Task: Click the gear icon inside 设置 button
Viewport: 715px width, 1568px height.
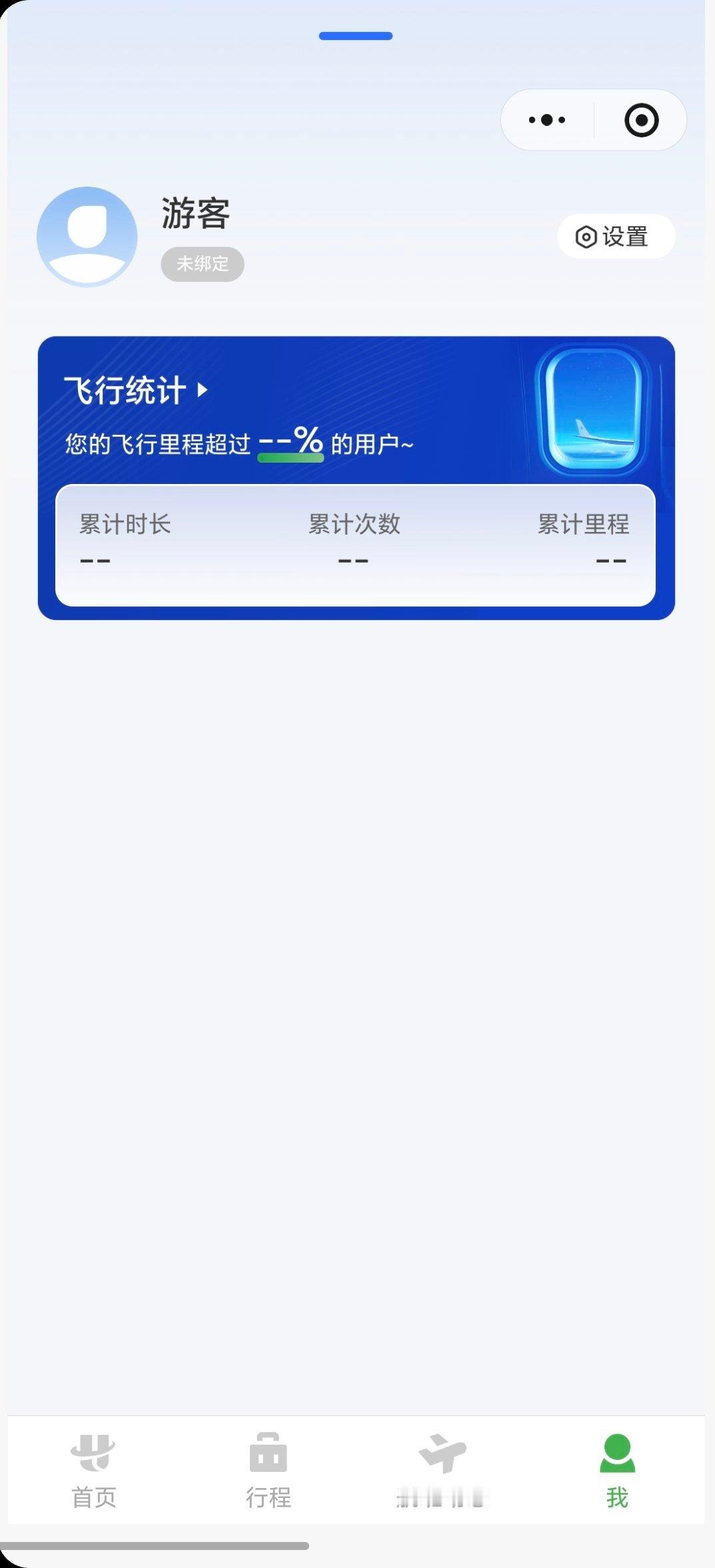Action: pos(586,237)
